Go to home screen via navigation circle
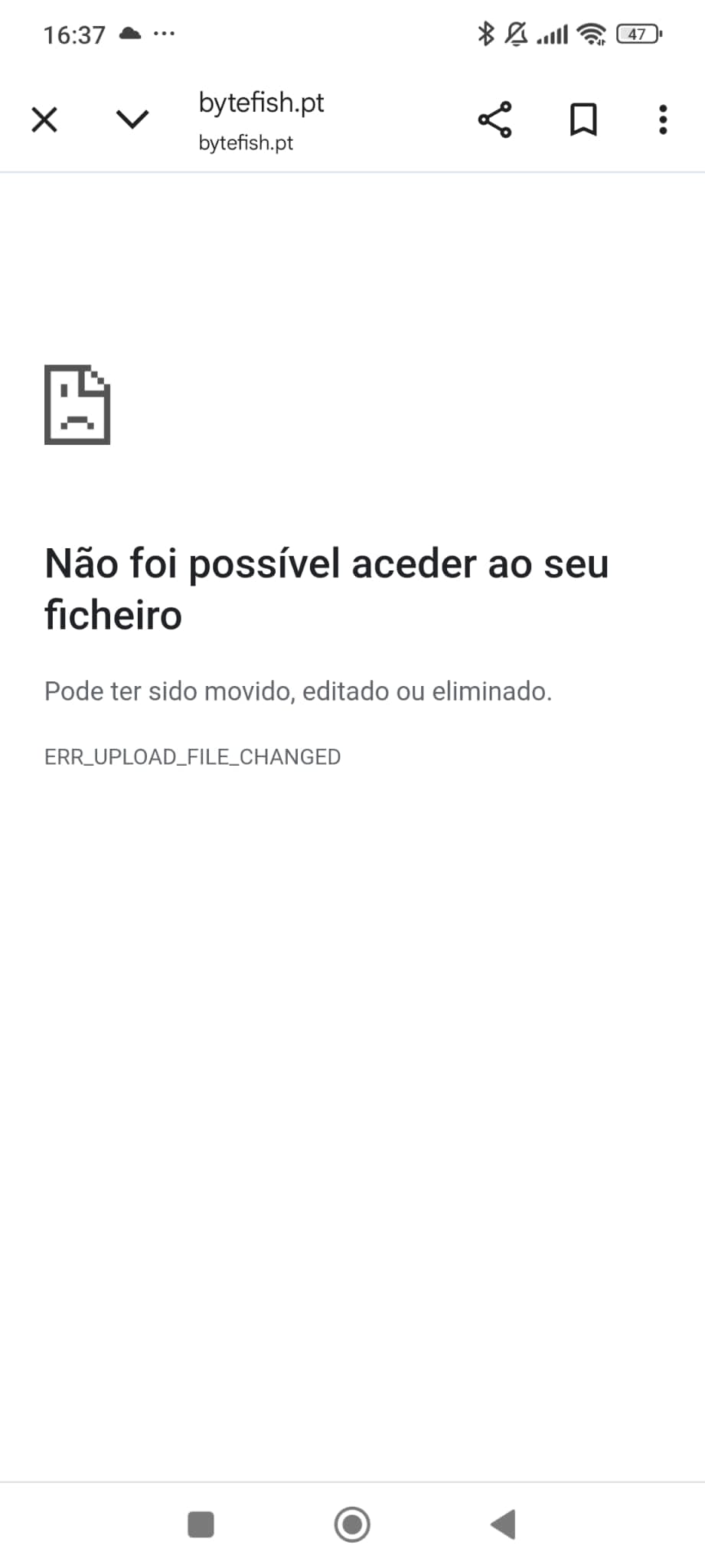Screen dimensions: 705x1568 [x=352, y=1524]
